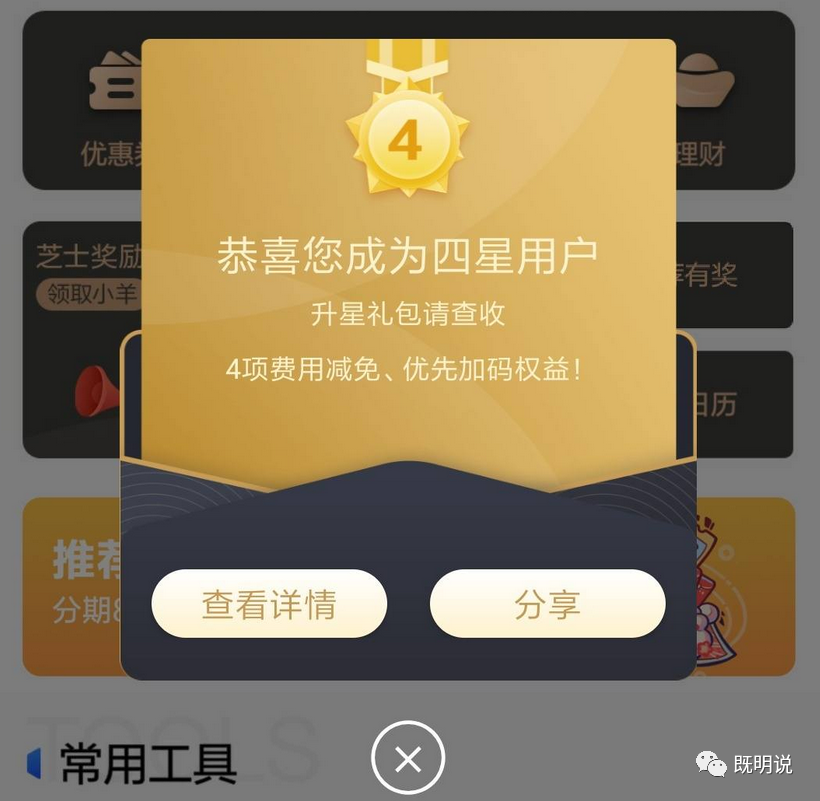This screenshot has width=820, height=801.
Task: Open 查看详情 for upgrade details
Action: click(269, 604)
